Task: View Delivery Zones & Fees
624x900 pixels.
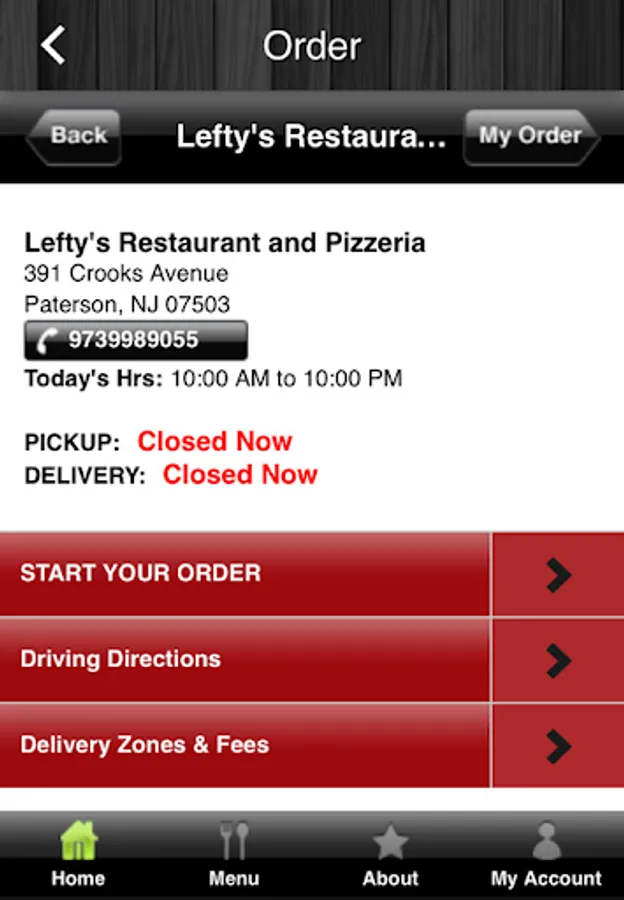Action: [x=310, y=746]
